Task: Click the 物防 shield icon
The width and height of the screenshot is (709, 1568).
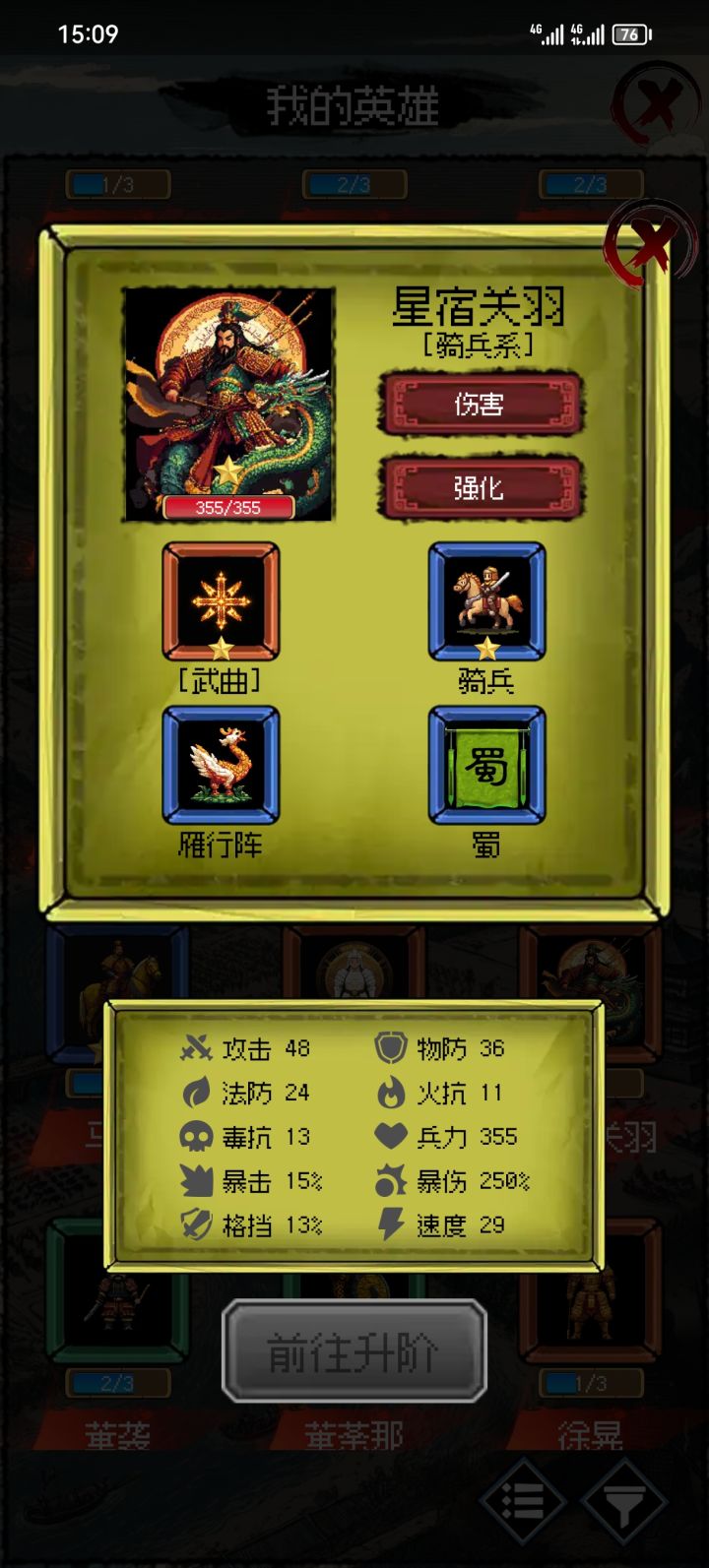Action: click(391, 1048)
